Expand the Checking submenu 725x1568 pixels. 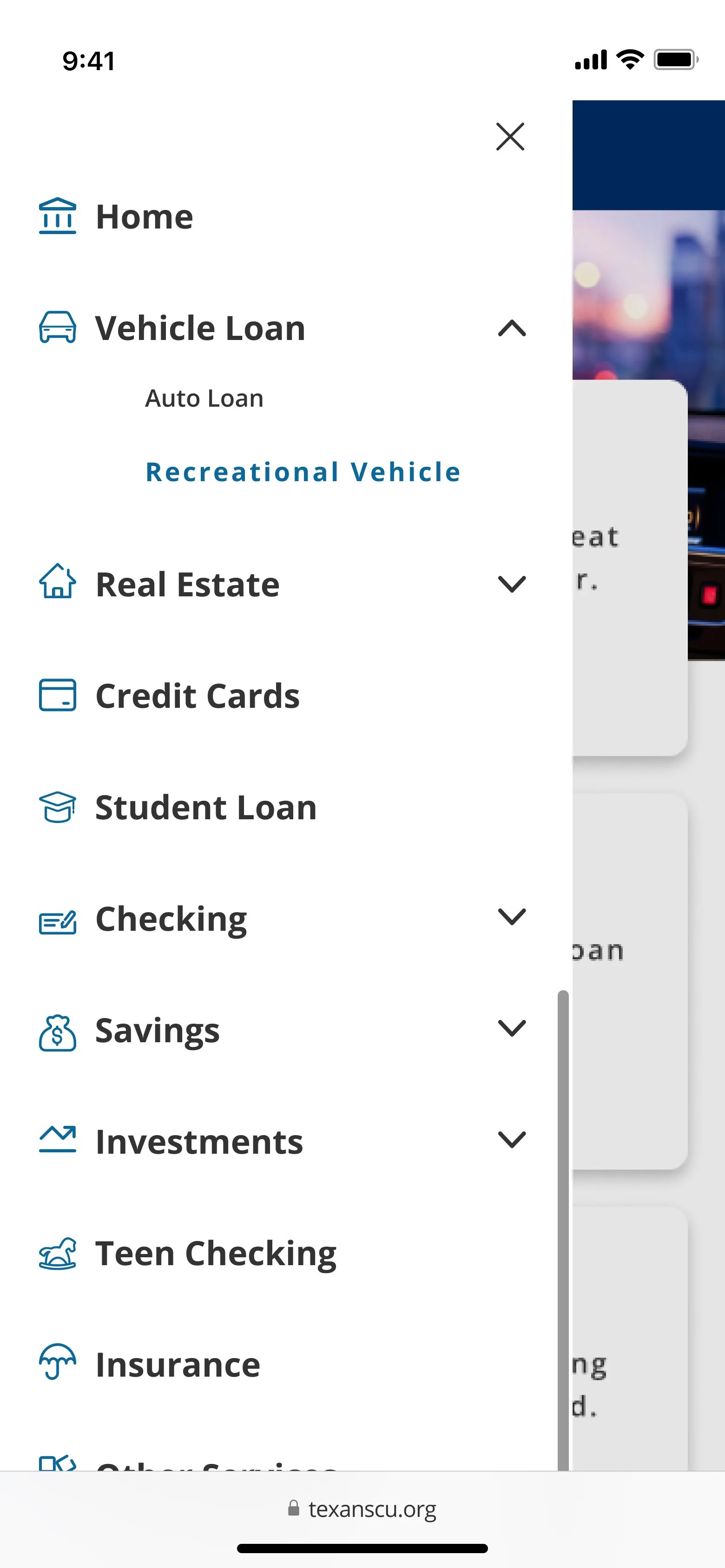(511, 917)
